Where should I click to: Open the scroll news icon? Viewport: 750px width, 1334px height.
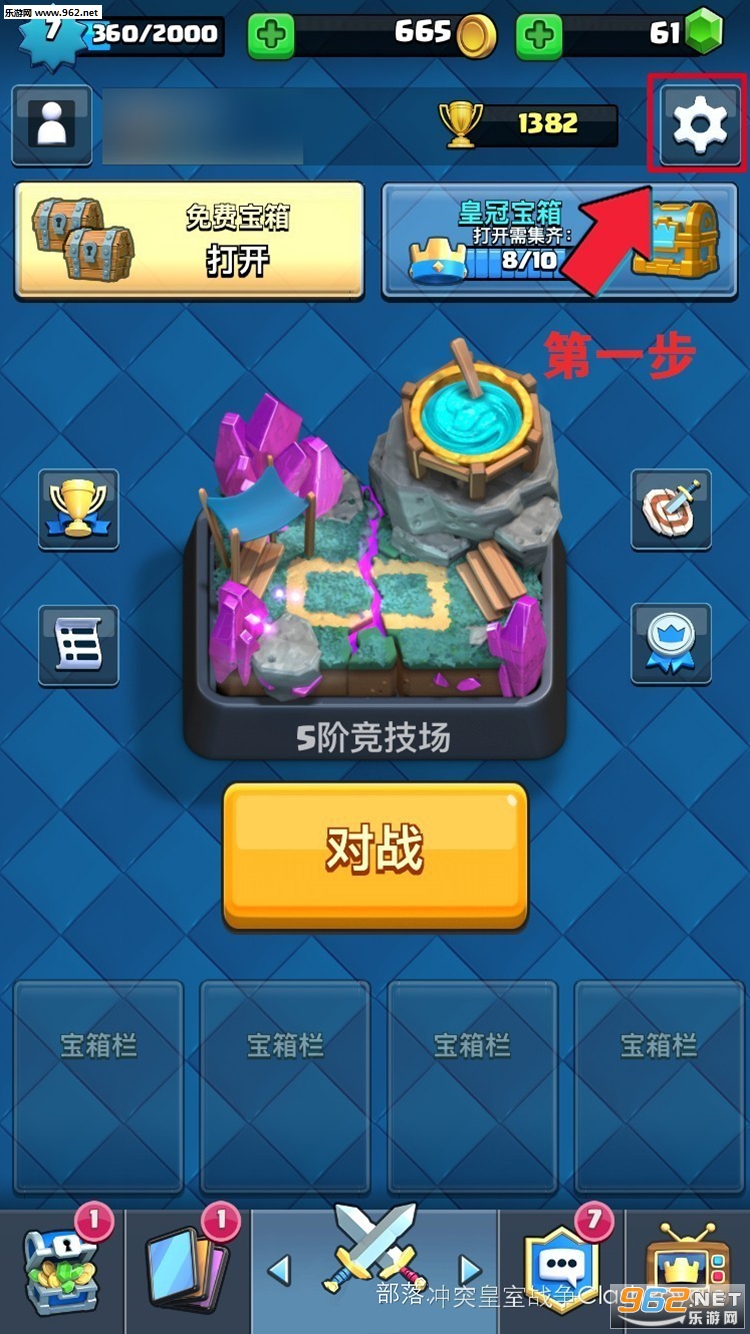[78, 646]
